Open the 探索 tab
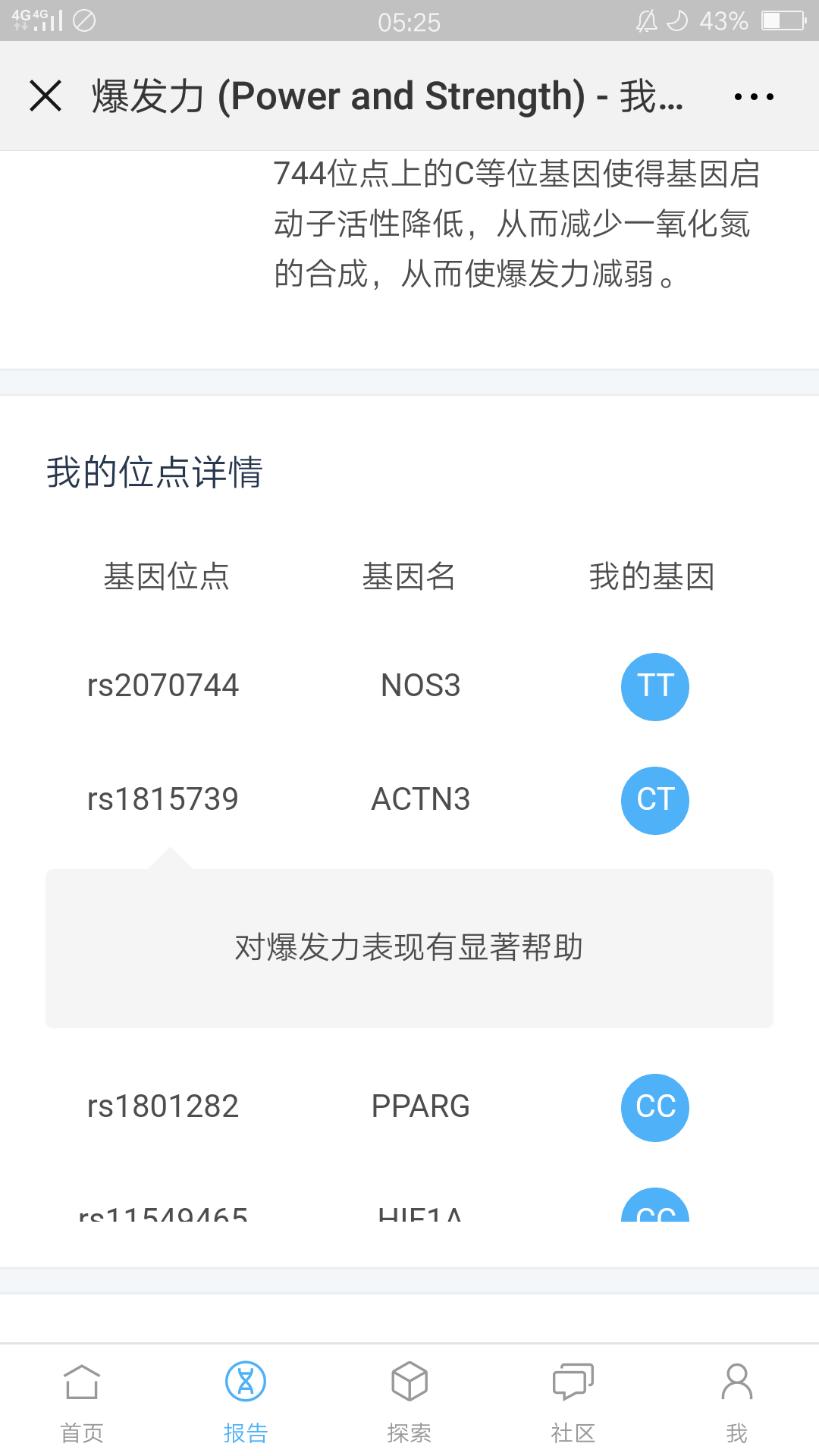The height and width of the screenshot is (1456, 819). [409, 1403]
